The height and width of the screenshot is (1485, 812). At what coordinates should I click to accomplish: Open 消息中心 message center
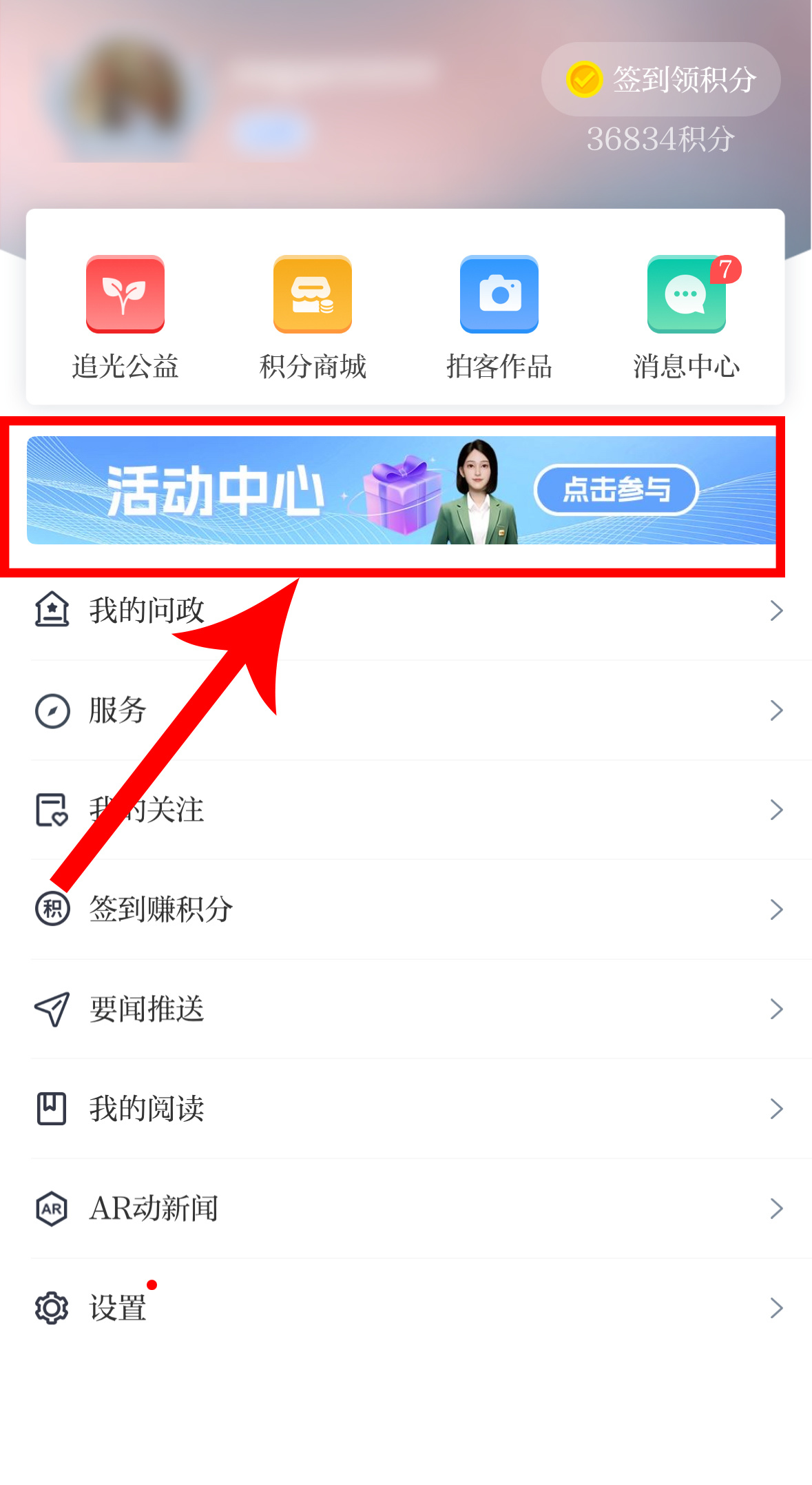(x=686, y=318)
